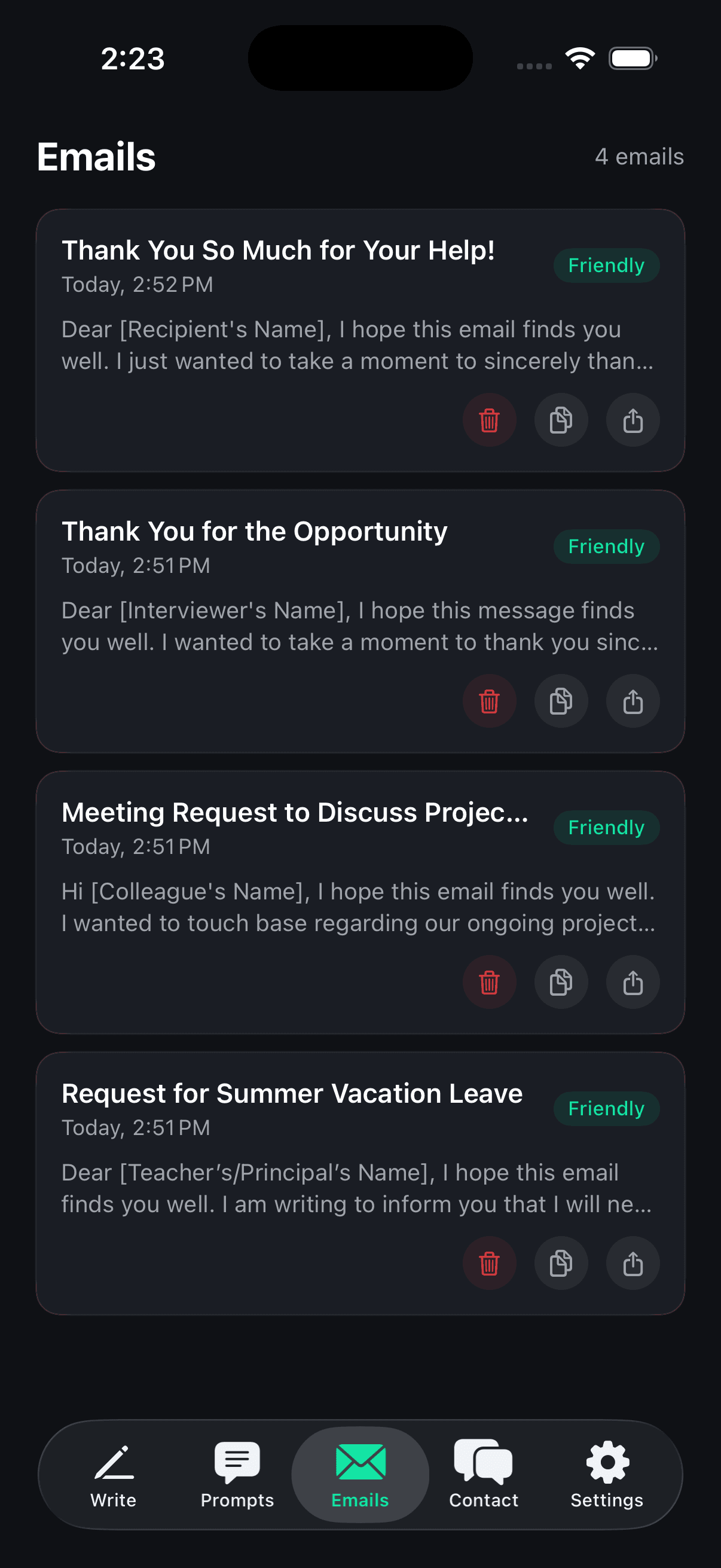Copy the "Thank You for the Opportunity" email
Image resolution: width=721 pixels, height=1568 pixels.
coord(560,701)
